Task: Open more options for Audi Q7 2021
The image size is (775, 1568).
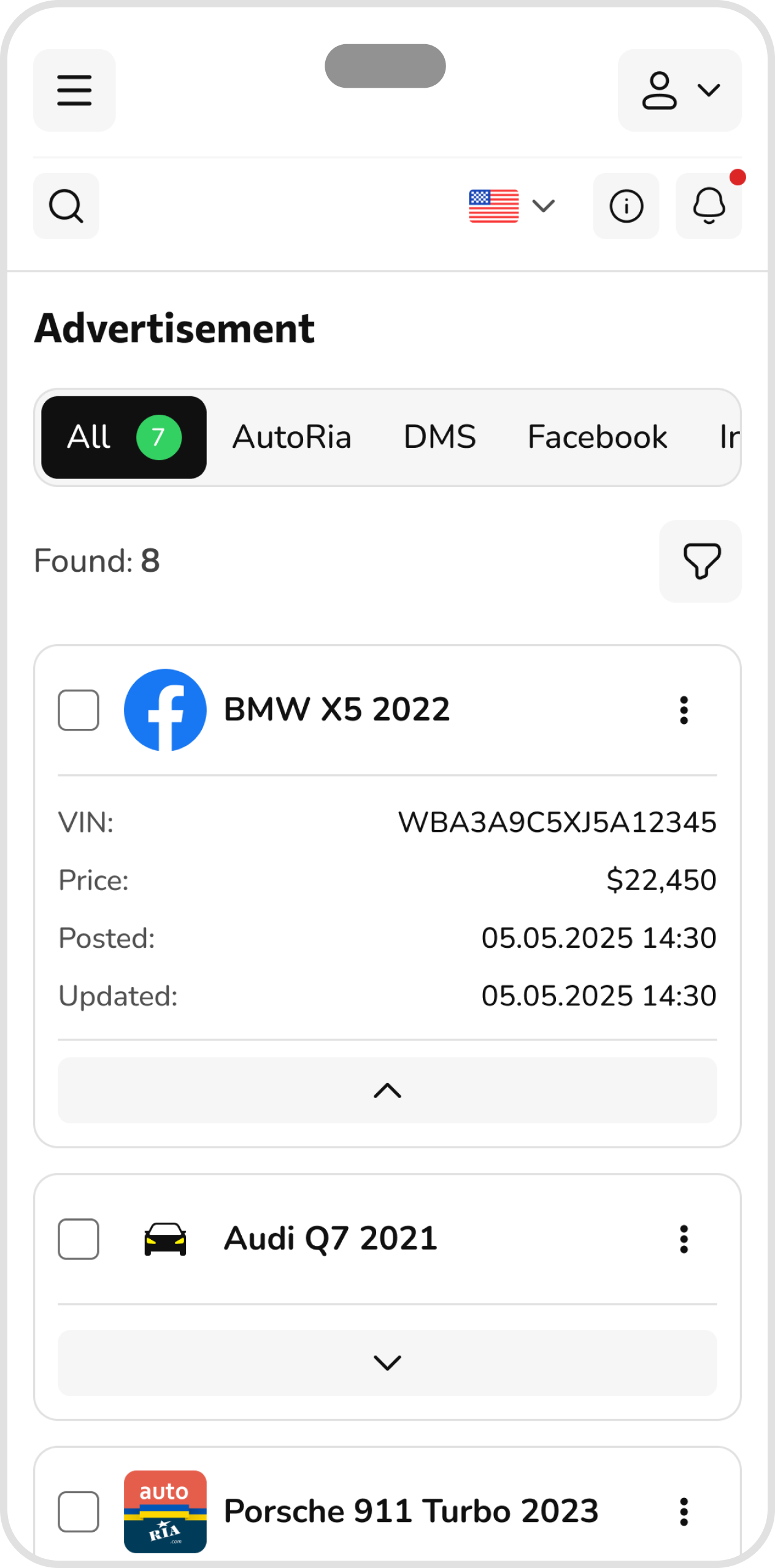Action: 684,1239
